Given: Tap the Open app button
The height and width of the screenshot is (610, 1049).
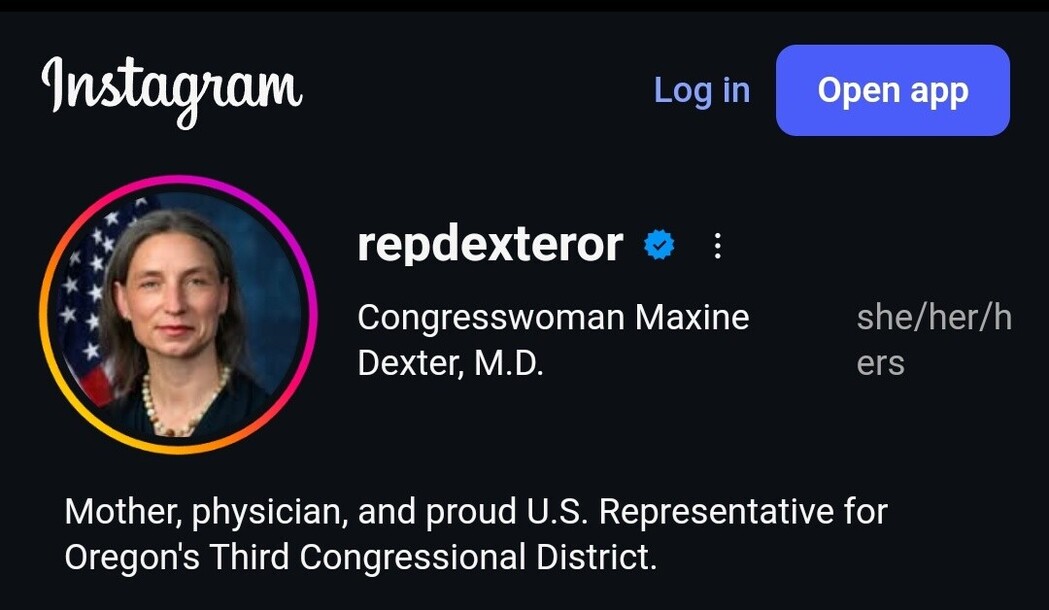Looking at the screenshot, I should 892,90.
